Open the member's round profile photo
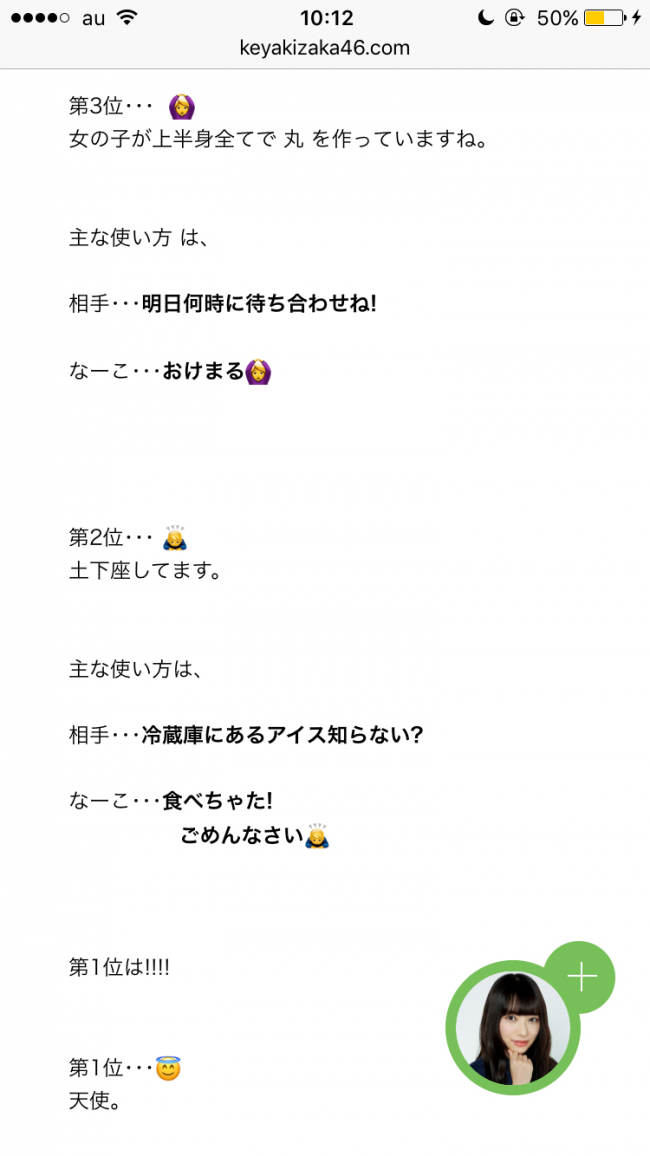Screen dimensions: 650x1156 point(513,1028)
